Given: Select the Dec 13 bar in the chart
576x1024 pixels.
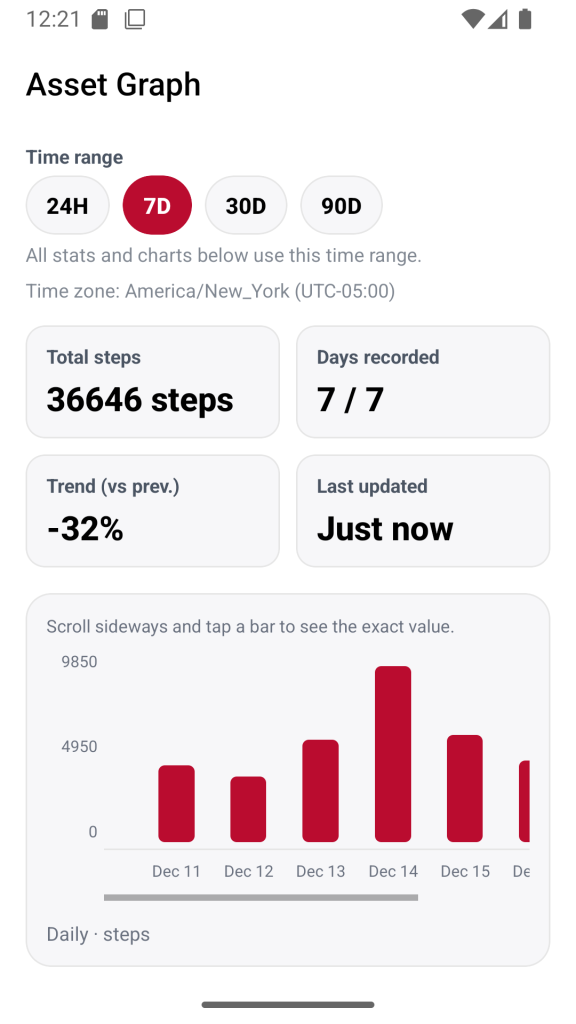Looking at the screenshot, I should [x=320, y=790].
